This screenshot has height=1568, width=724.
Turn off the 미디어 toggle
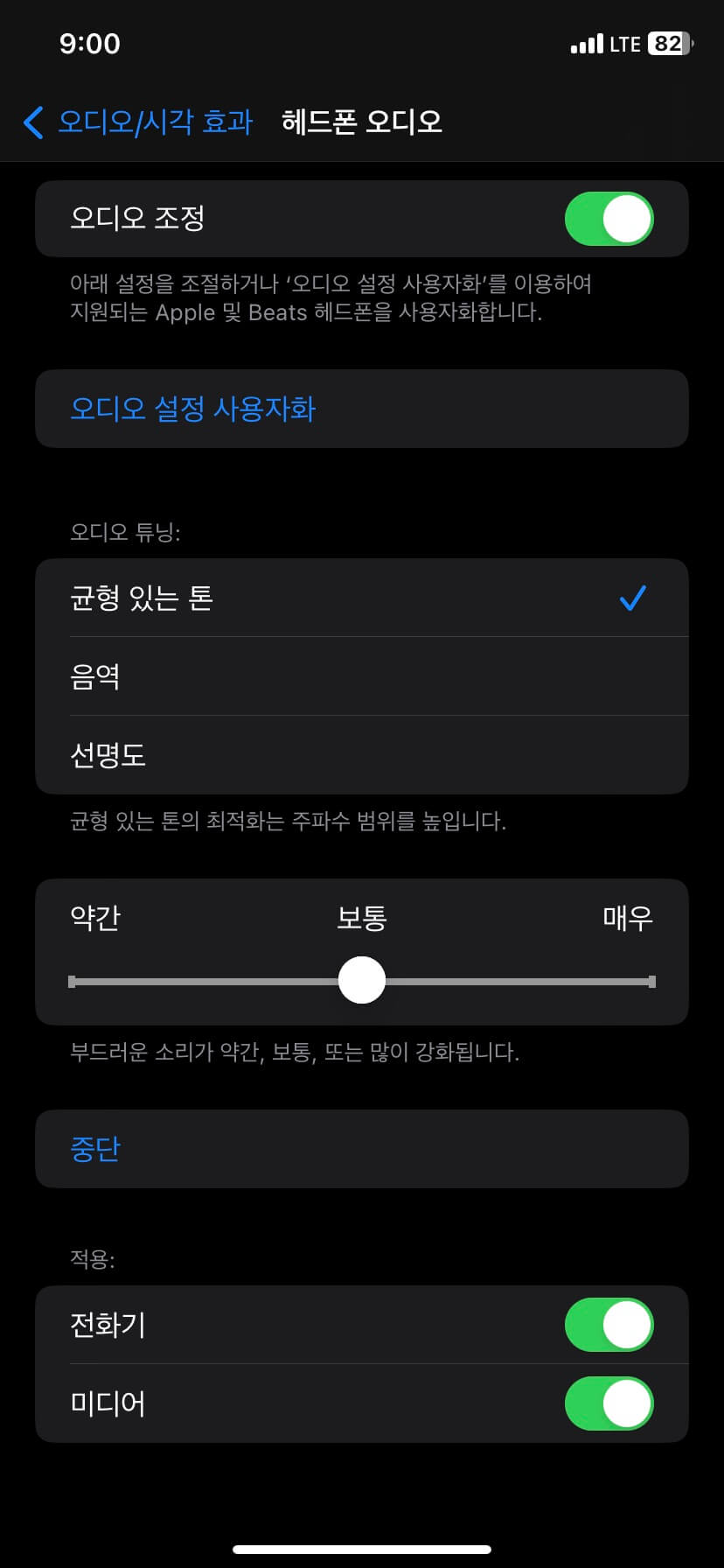point(609,1403)
